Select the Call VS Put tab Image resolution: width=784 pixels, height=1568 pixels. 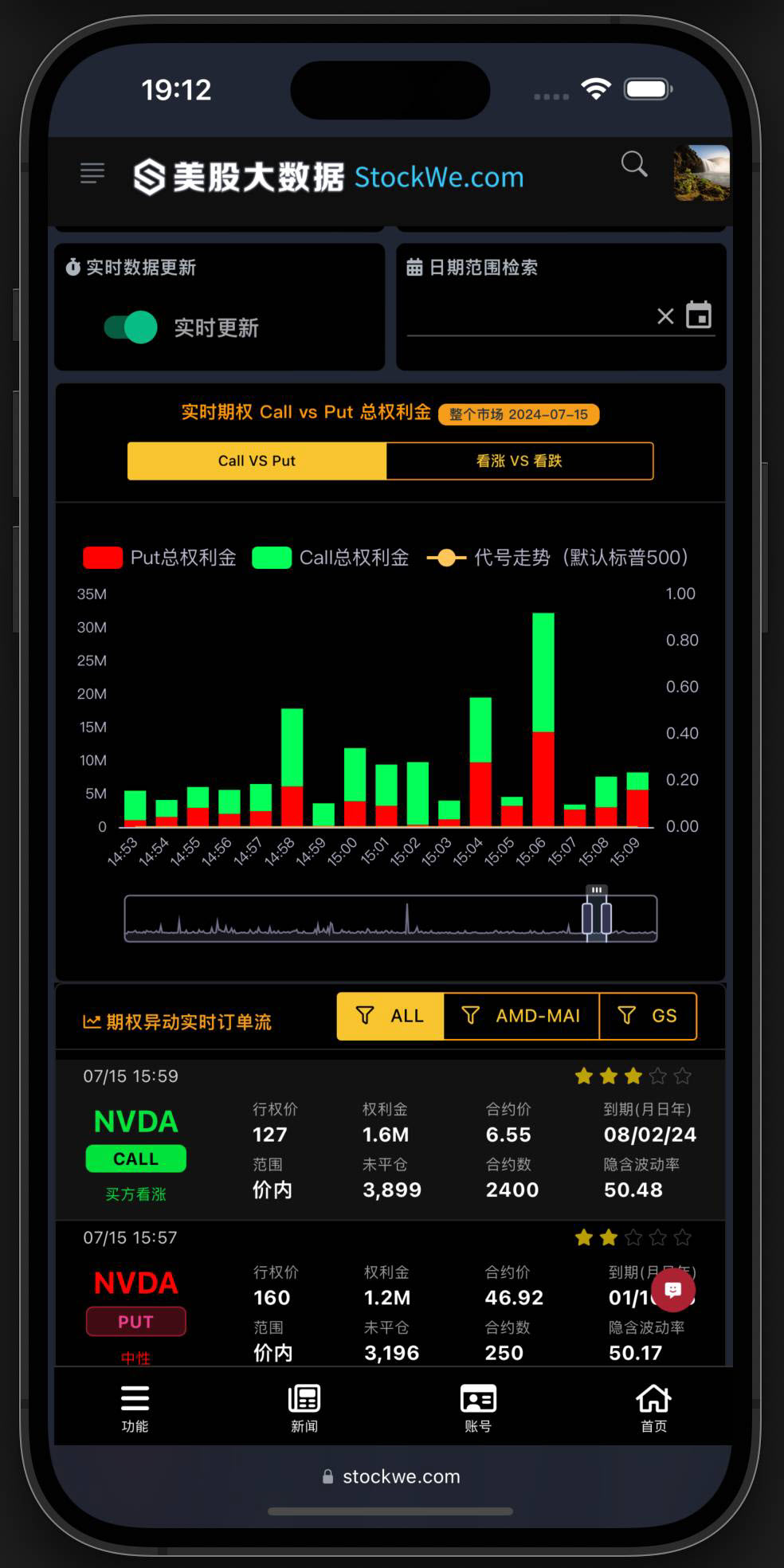(x=257, y=461)
